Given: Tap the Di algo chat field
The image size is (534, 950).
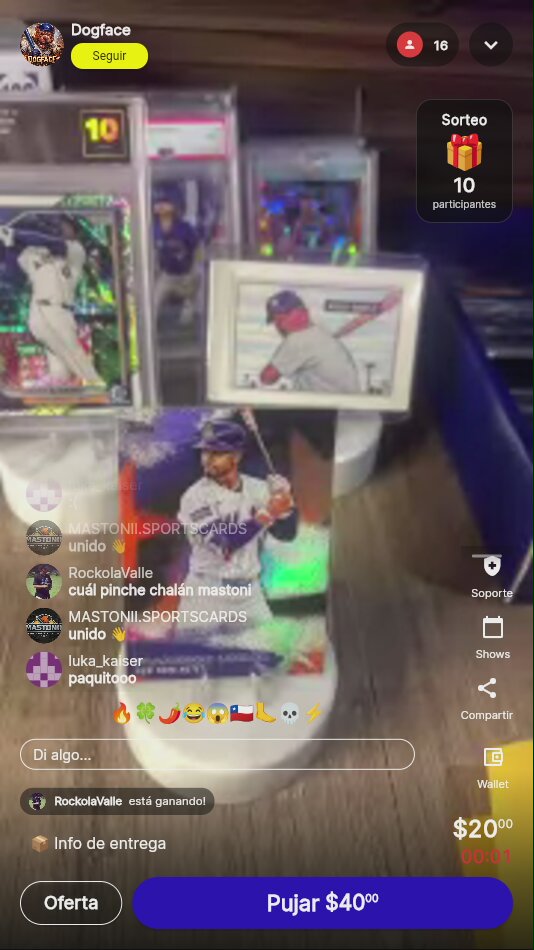Looking at the screenshot, I should coord(218,755).
